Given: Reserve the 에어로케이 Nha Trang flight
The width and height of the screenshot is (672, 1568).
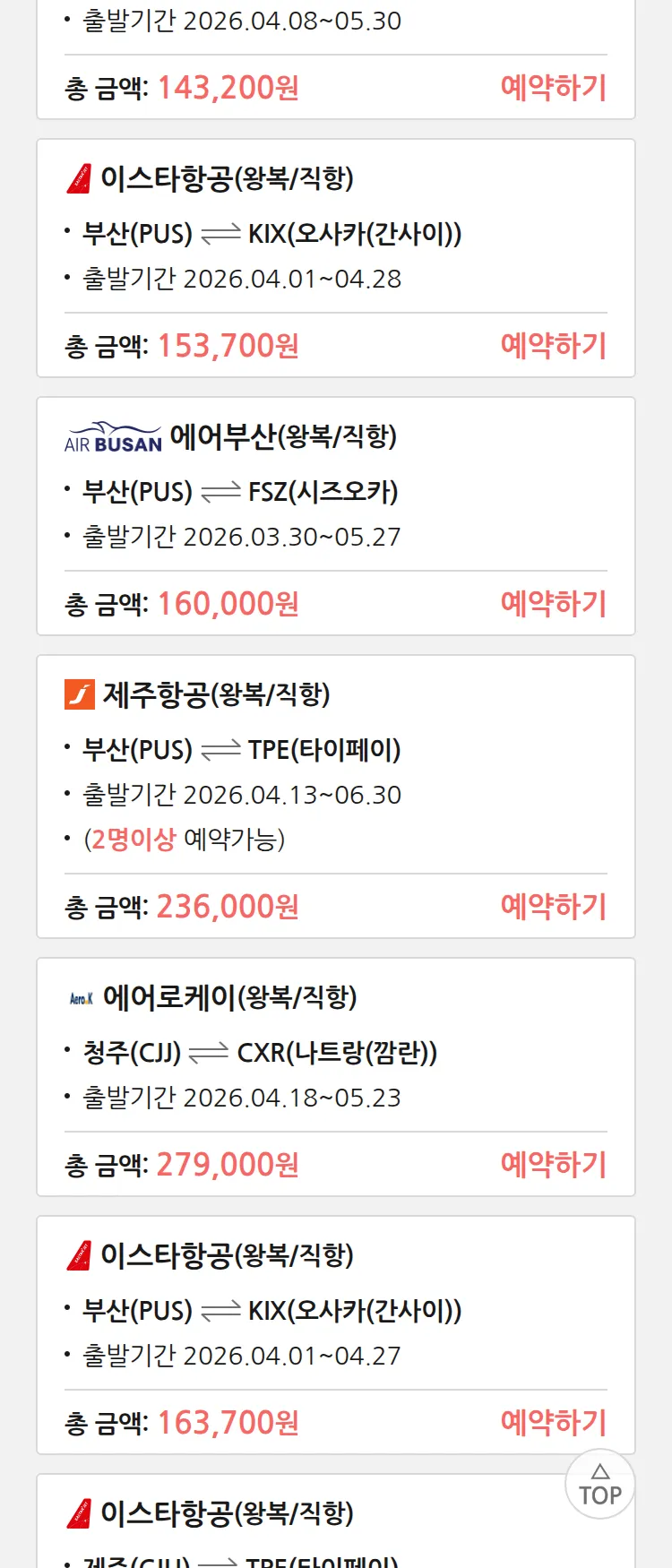Looking at the screenshot, I should pos(553,1165).
